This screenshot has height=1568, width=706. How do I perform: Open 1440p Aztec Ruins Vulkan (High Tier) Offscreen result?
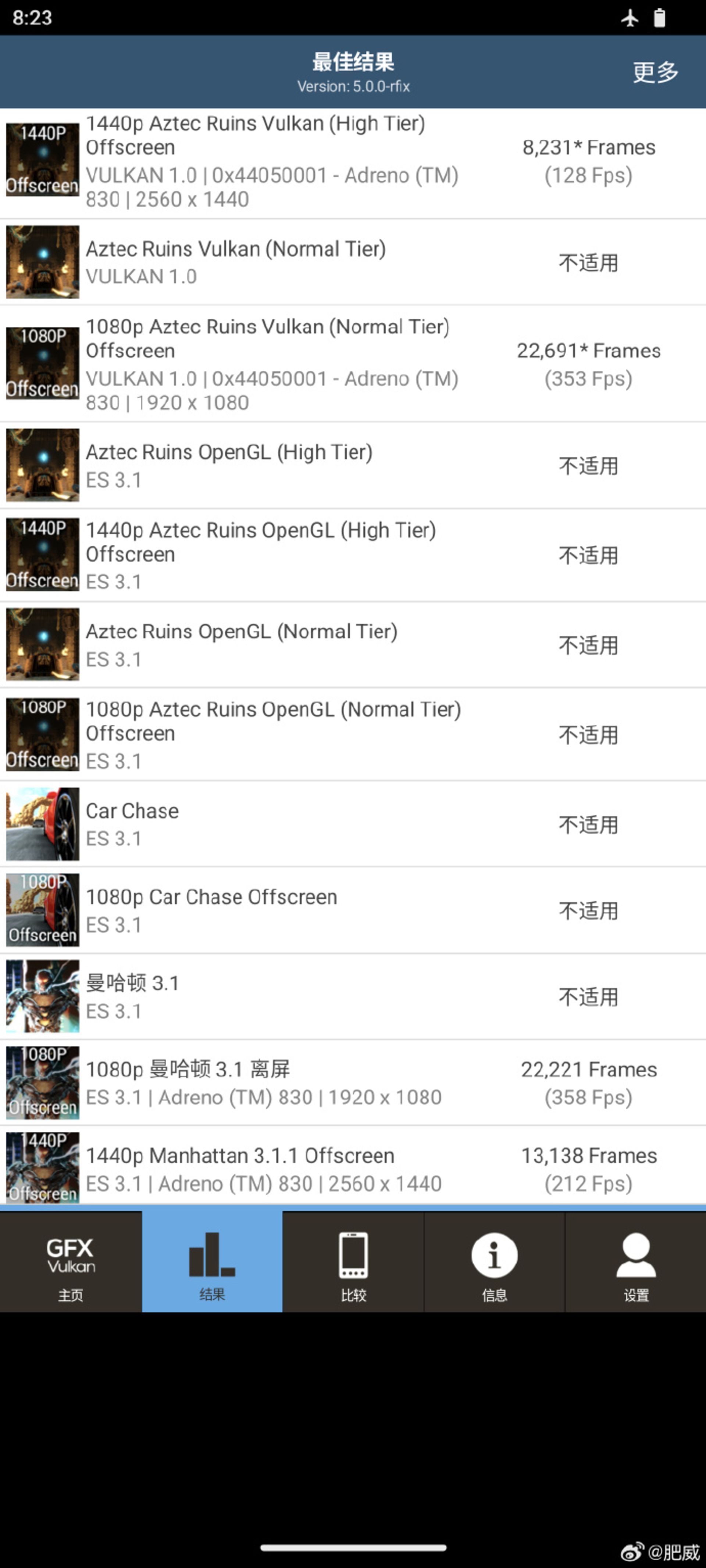click(353, 161)
